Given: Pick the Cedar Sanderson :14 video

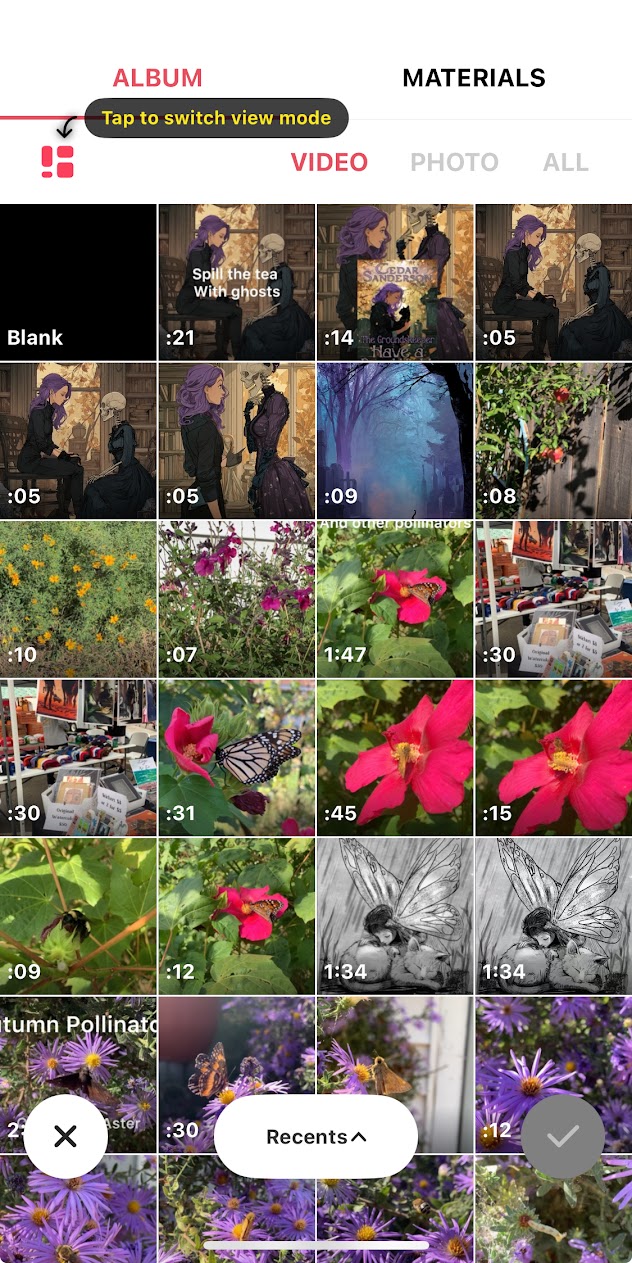Looking at the screenshot, I should 395,282.
